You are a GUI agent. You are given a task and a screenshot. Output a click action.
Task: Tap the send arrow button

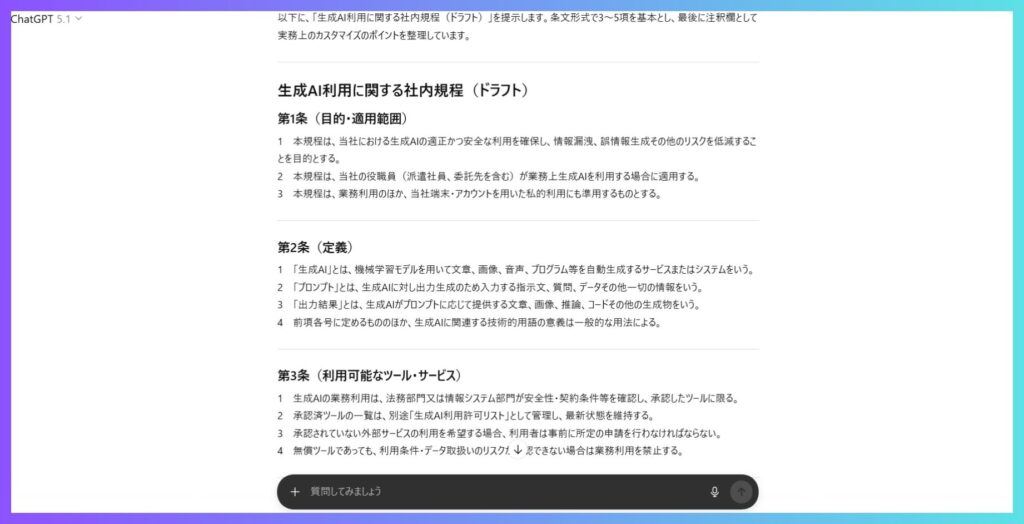pyautogui.click(x=741, y=491)
